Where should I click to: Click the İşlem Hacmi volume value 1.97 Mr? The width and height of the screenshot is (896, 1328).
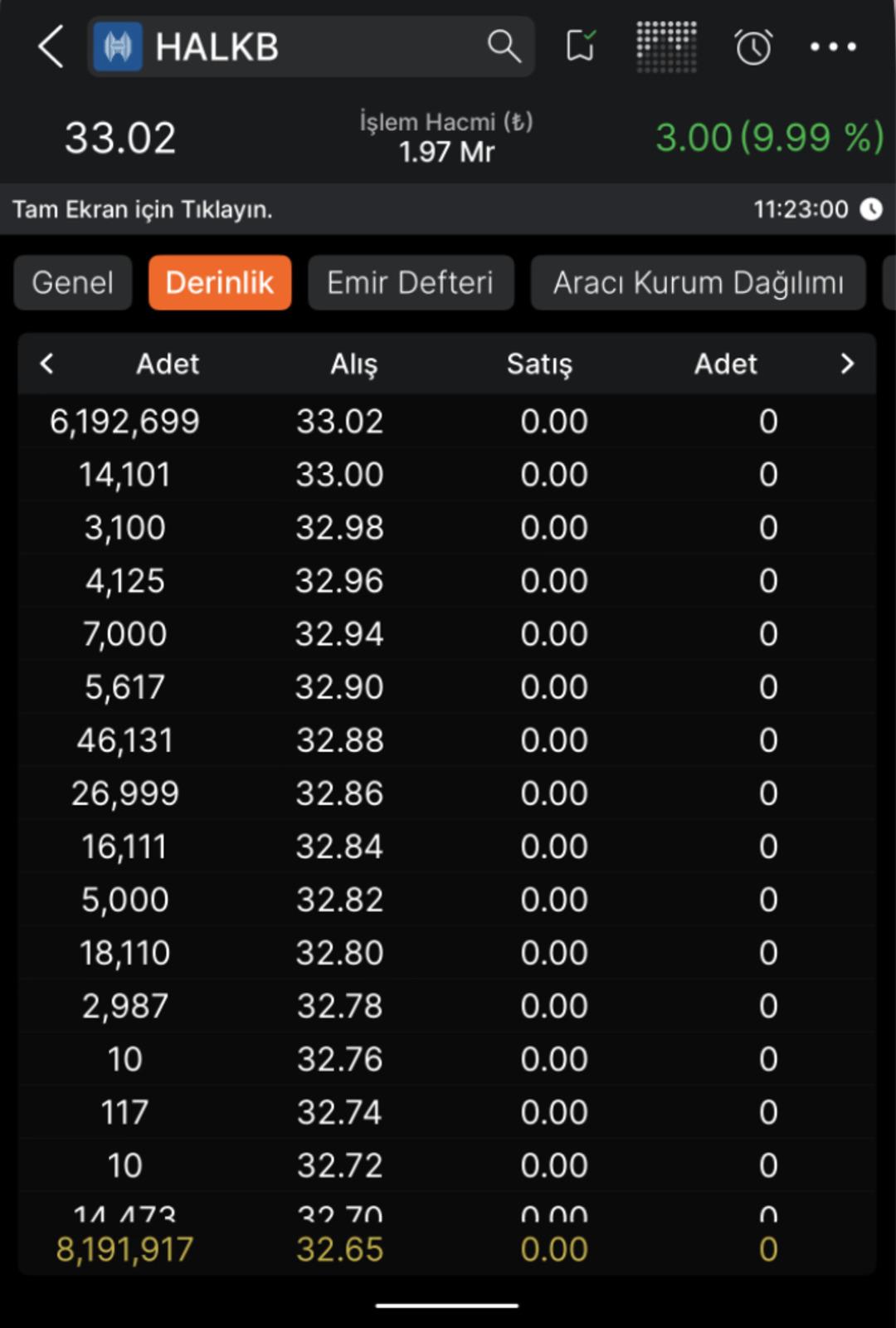446,152
